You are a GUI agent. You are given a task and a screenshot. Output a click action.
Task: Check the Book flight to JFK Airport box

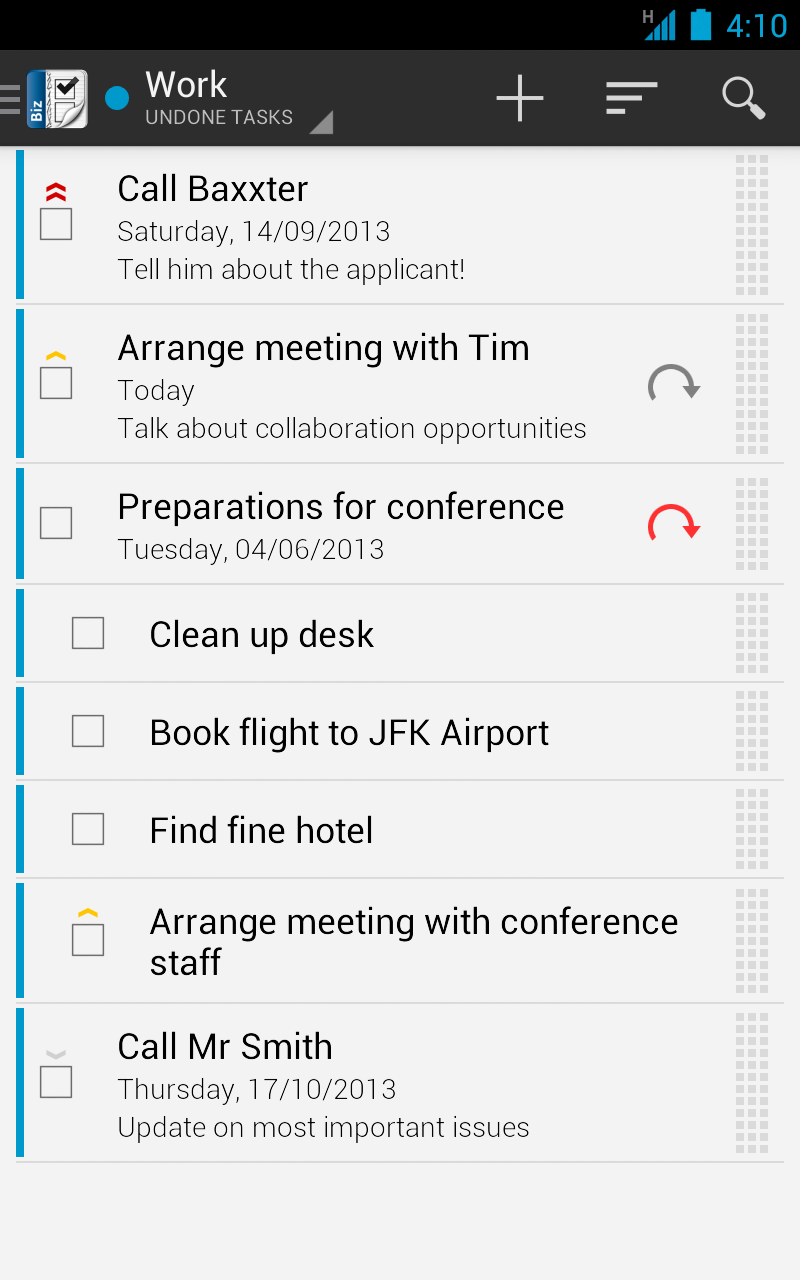click(x=88, y=731)
